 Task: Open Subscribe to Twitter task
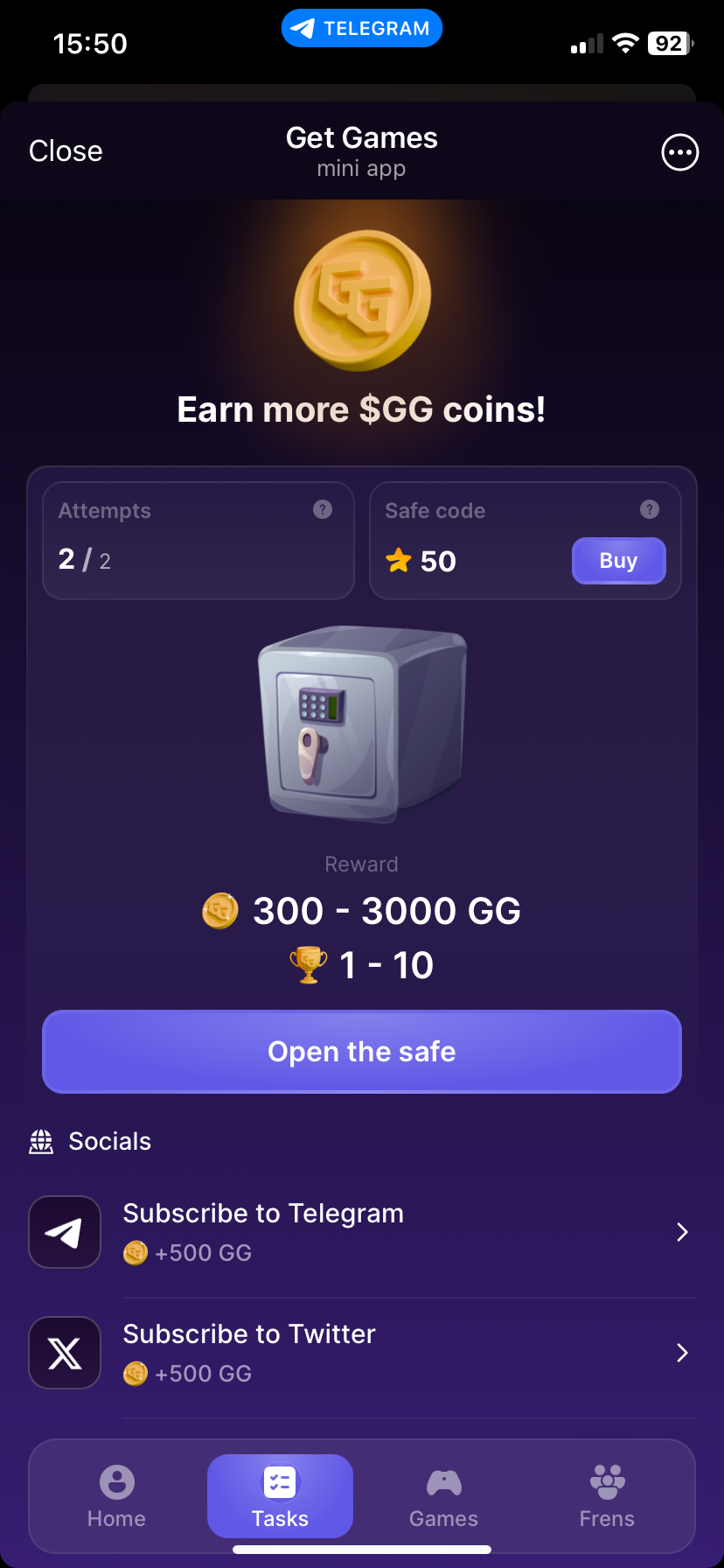(362, 1353)
